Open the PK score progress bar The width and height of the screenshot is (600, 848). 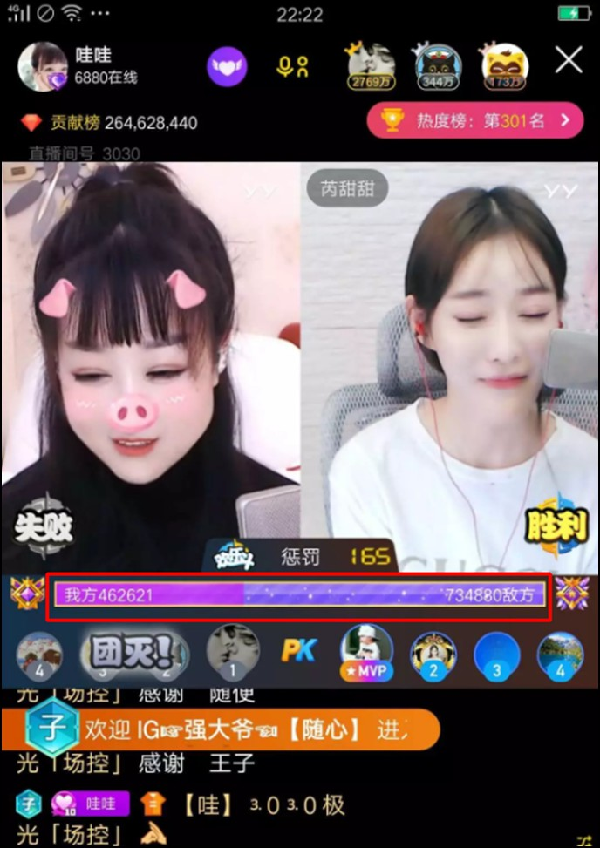299,596
